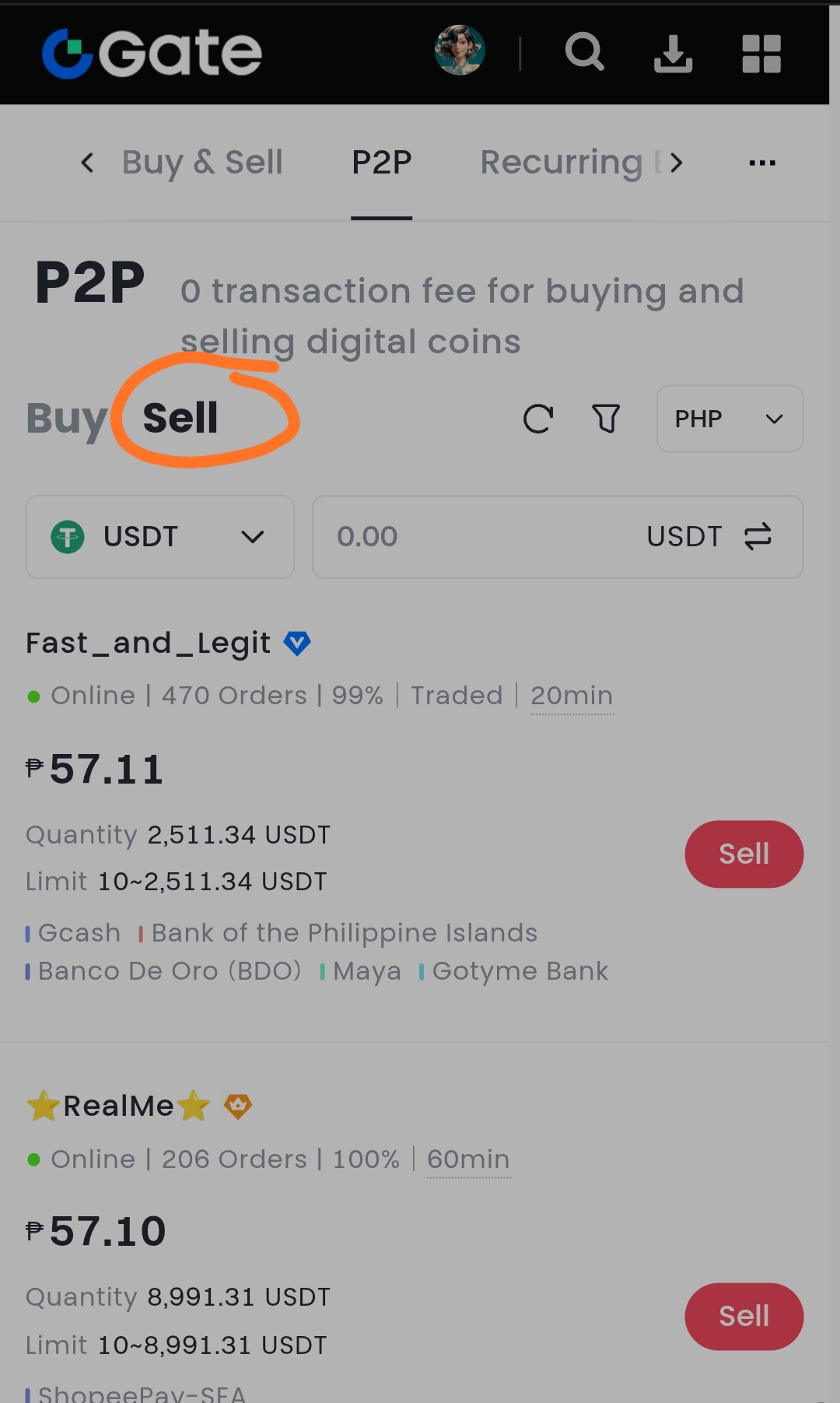Switch to the Buy & Sell tab
Viewport: 840px width, 1403px height.
pyautogui.click(x=202, y=163)
